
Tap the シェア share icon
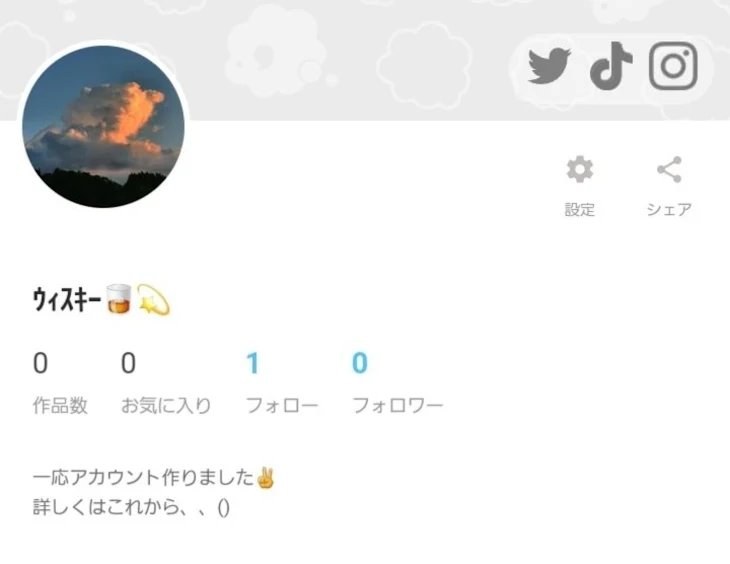click(669, 184)
